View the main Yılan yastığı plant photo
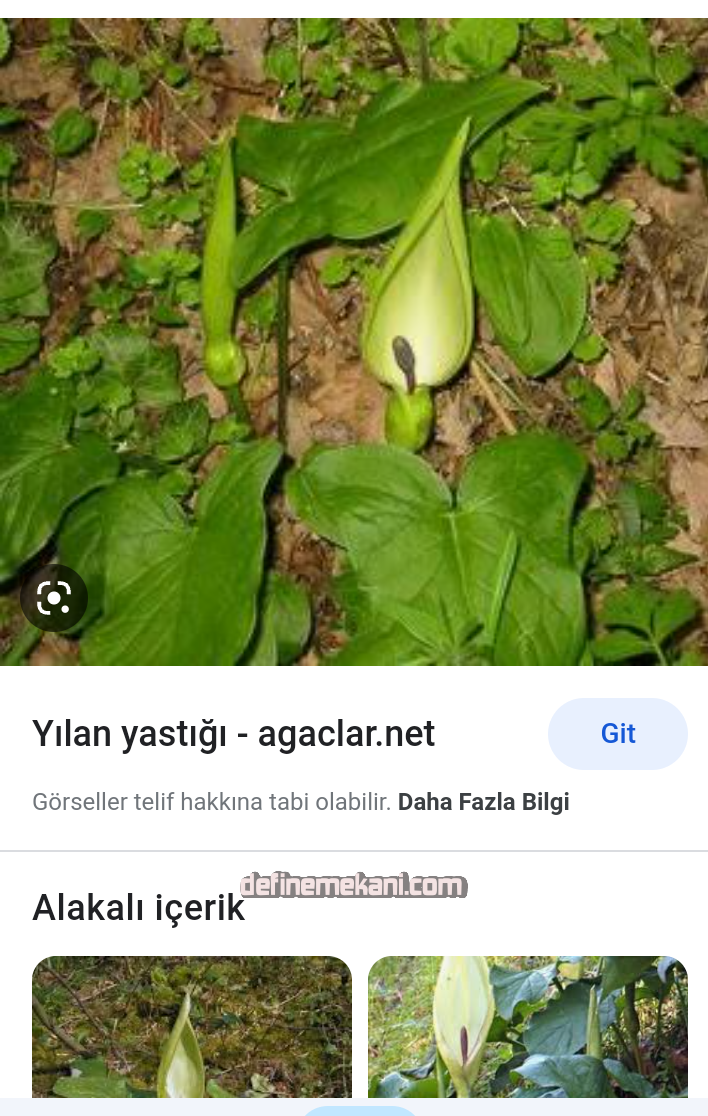This screenshot has height=1116, width=708. (x=354, y=340)
